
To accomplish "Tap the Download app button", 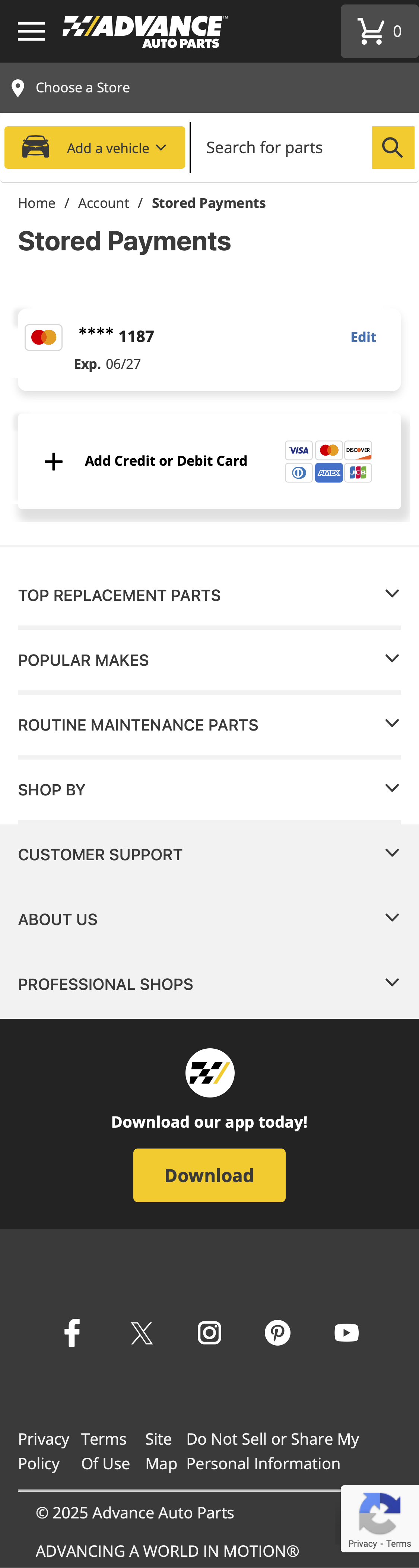I will tap(209, 1175).
